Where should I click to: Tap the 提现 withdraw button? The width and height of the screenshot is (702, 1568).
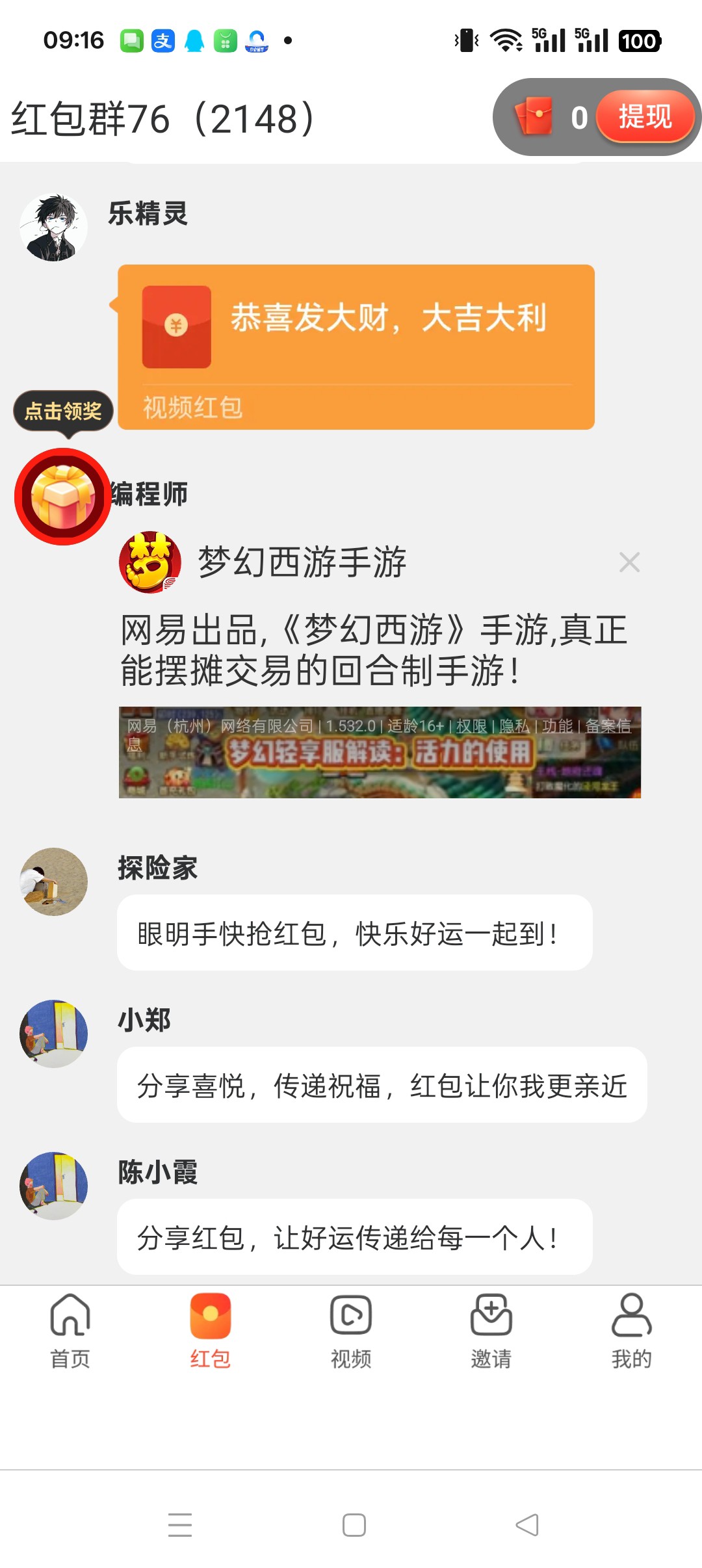pyautogui.click(x=644, y=117)
